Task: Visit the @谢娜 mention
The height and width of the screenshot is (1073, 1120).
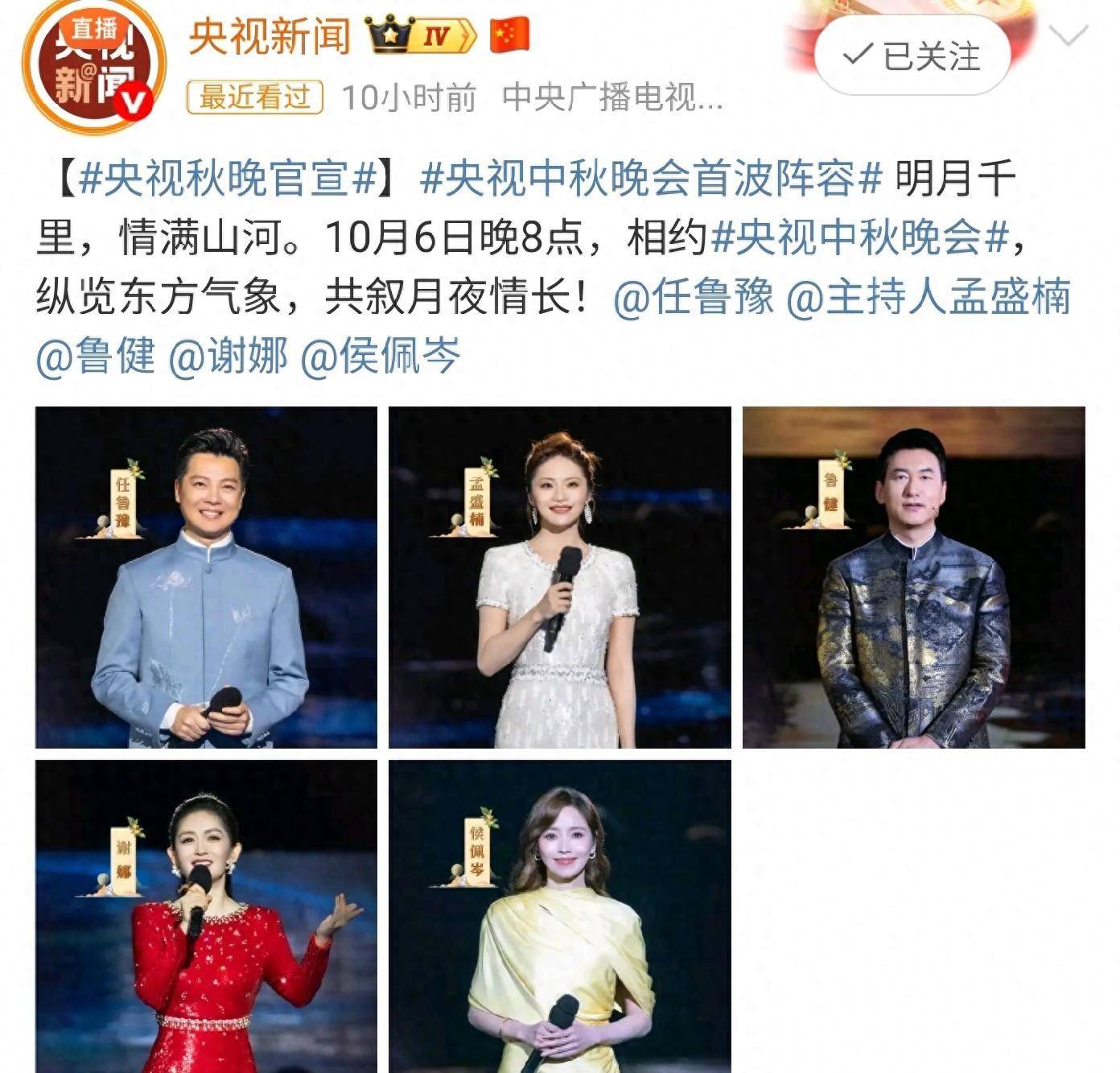Action: coord(228,356)
